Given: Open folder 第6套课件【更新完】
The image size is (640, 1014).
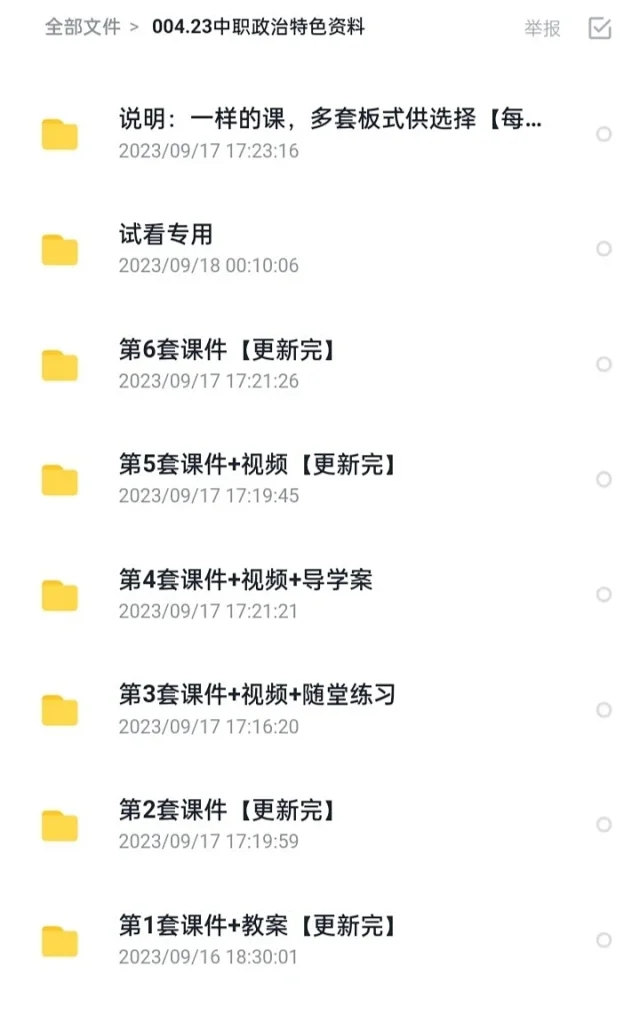Looking at the screenshot, I should pos(226,351).
